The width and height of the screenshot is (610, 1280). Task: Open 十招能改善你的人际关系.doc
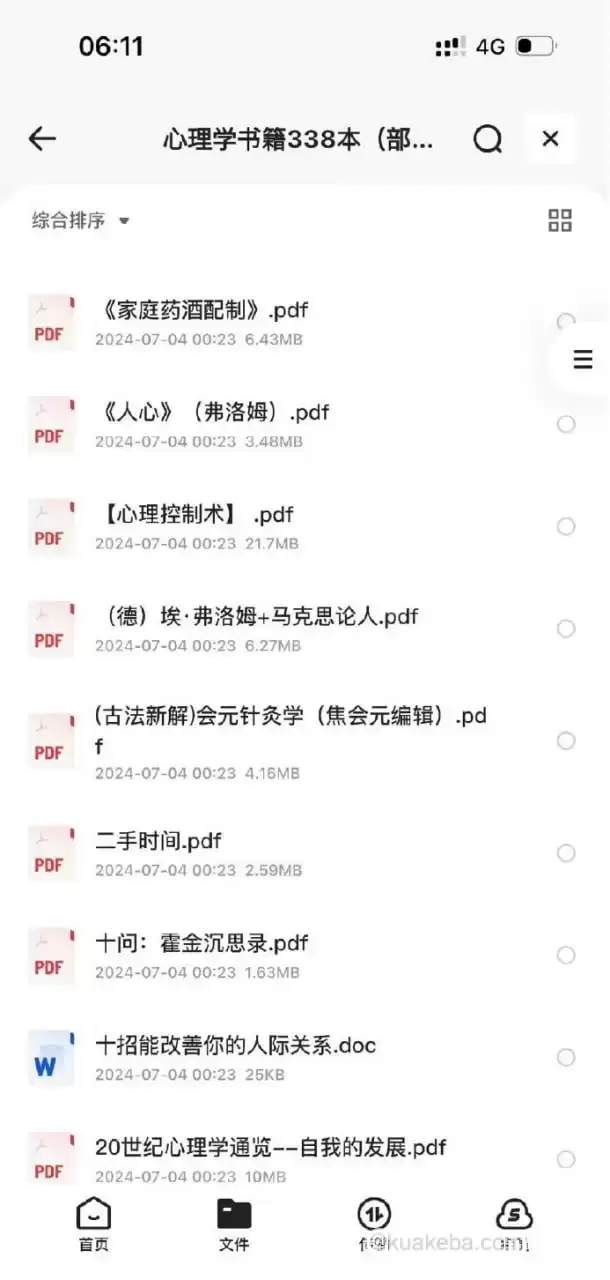coord(235,1046)
